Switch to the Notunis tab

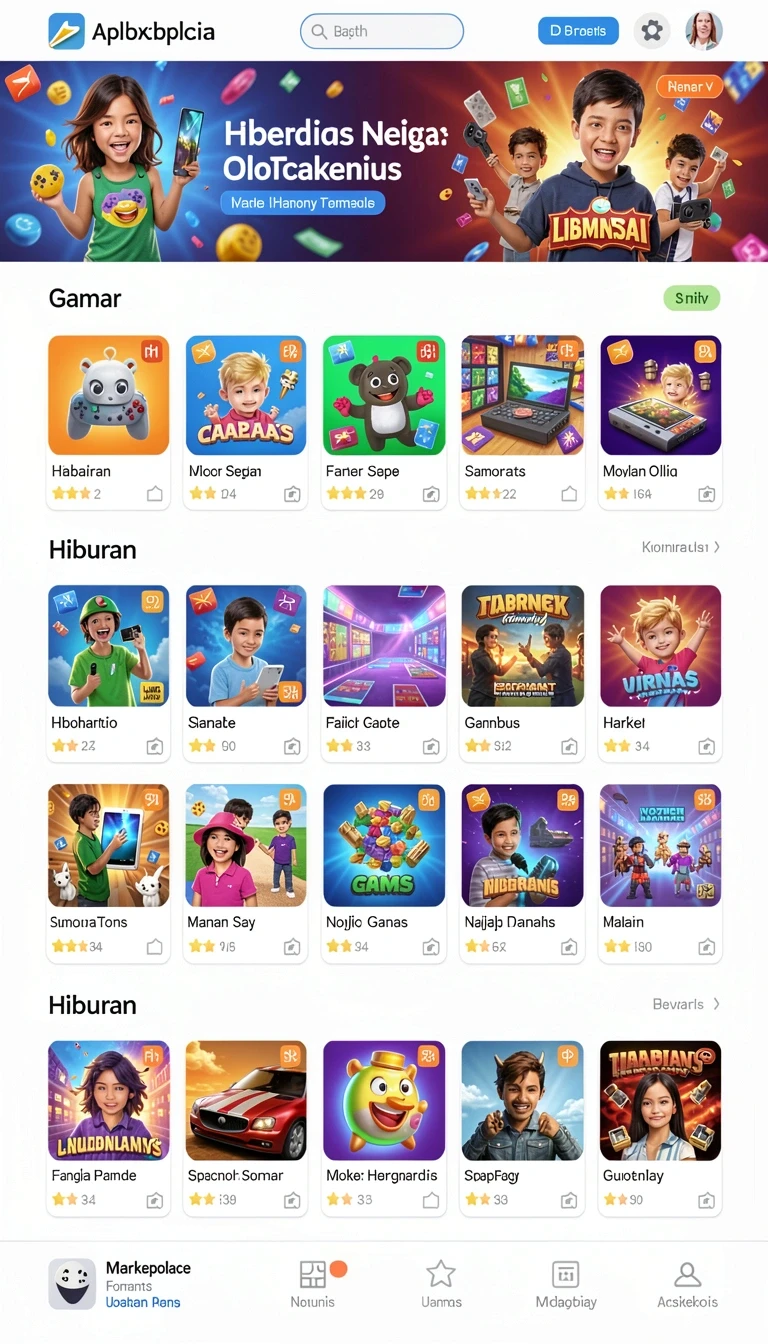point(313,1284)
